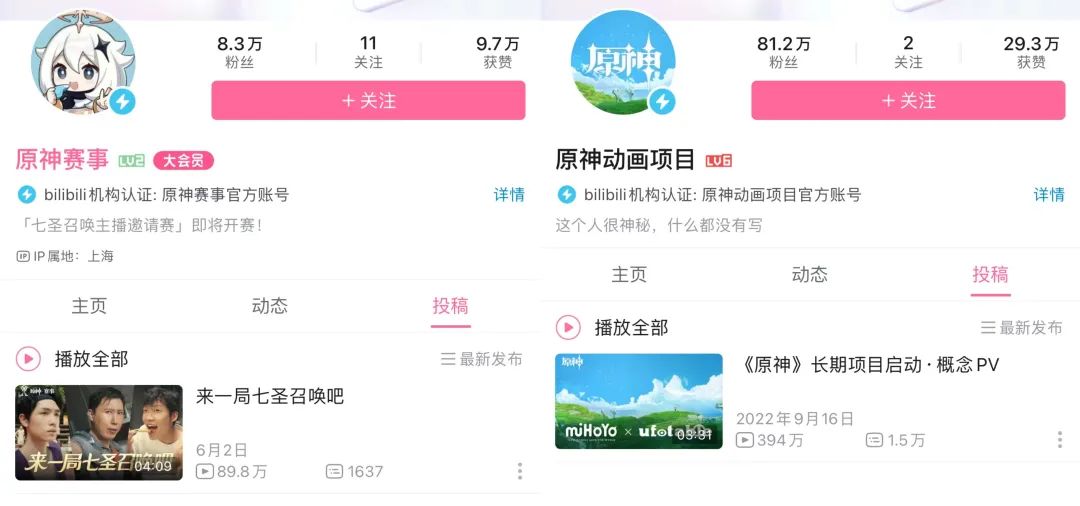Change 最新发布 sort order for 原神动画项目 uploads

coord(1021,328)
